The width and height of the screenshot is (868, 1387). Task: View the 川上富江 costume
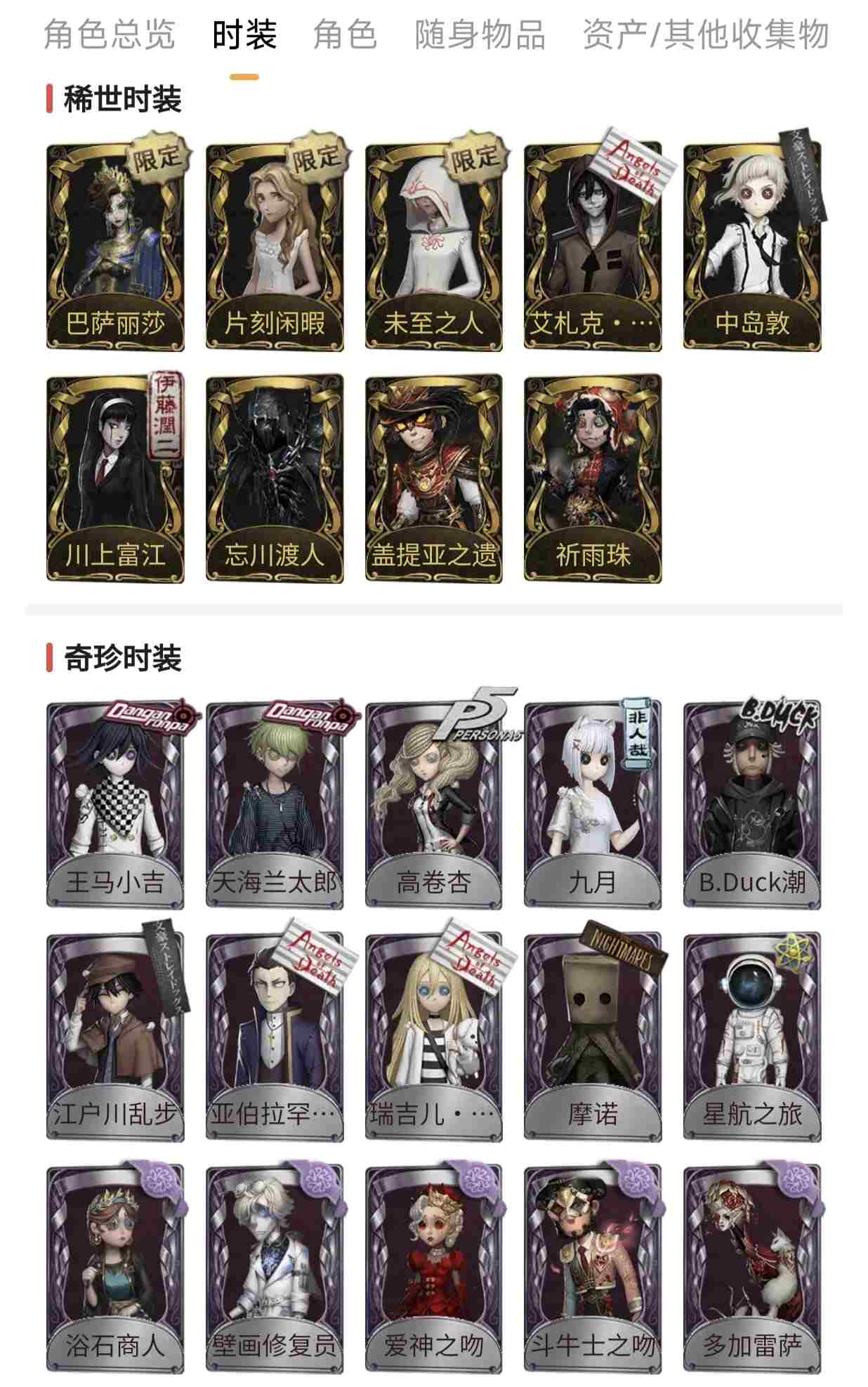point(115,478)
